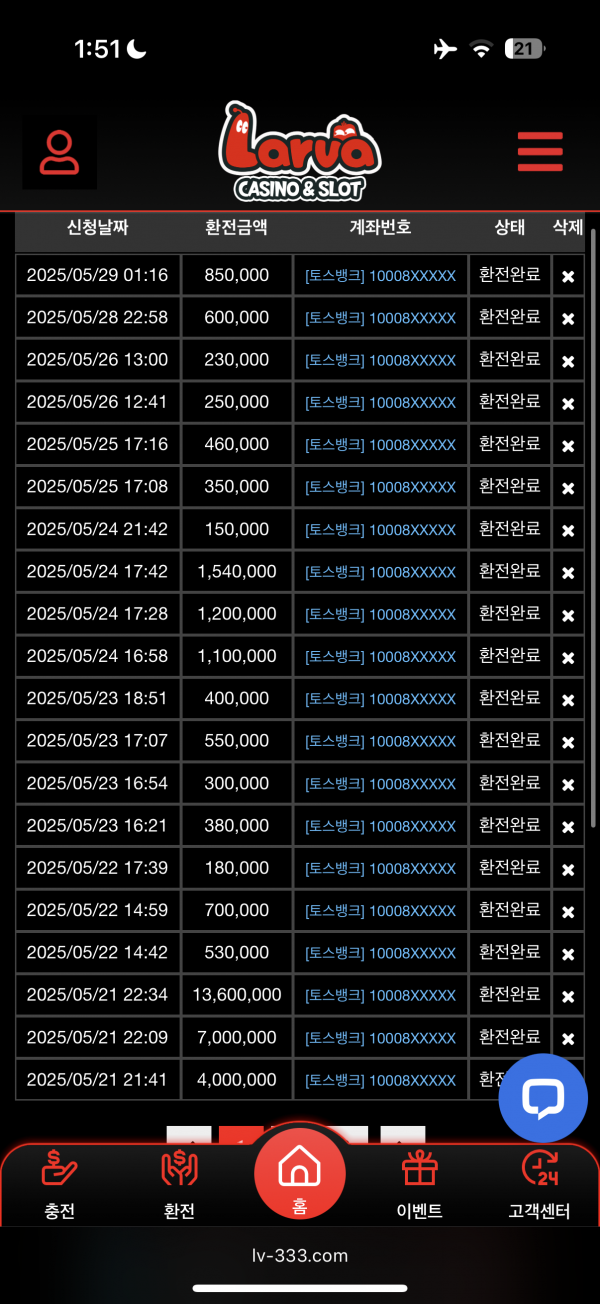Delete the 1,540,000 withdrawal record
The height and width of the screenshot is (1304, 600).
point(568,573)
